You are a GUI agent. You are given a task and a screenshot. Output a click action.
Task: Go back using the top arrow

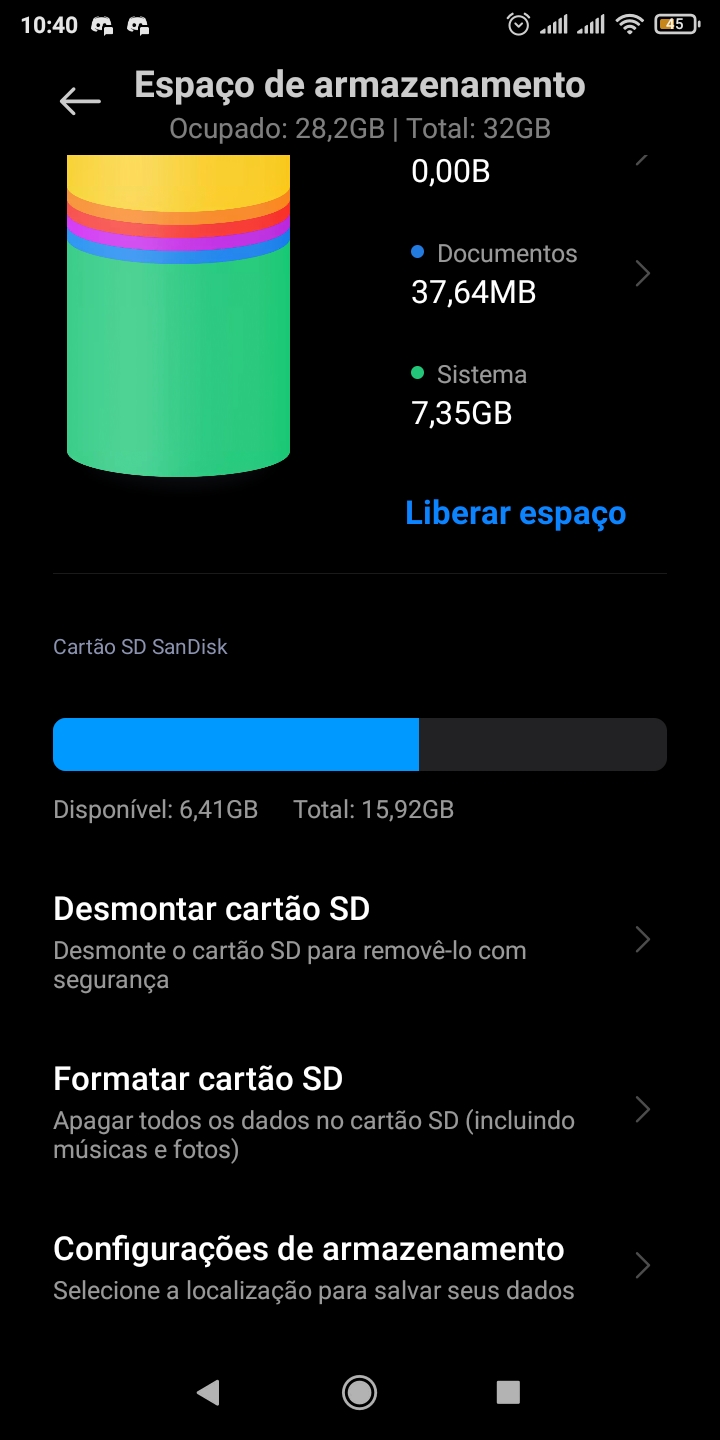[80, 101]
